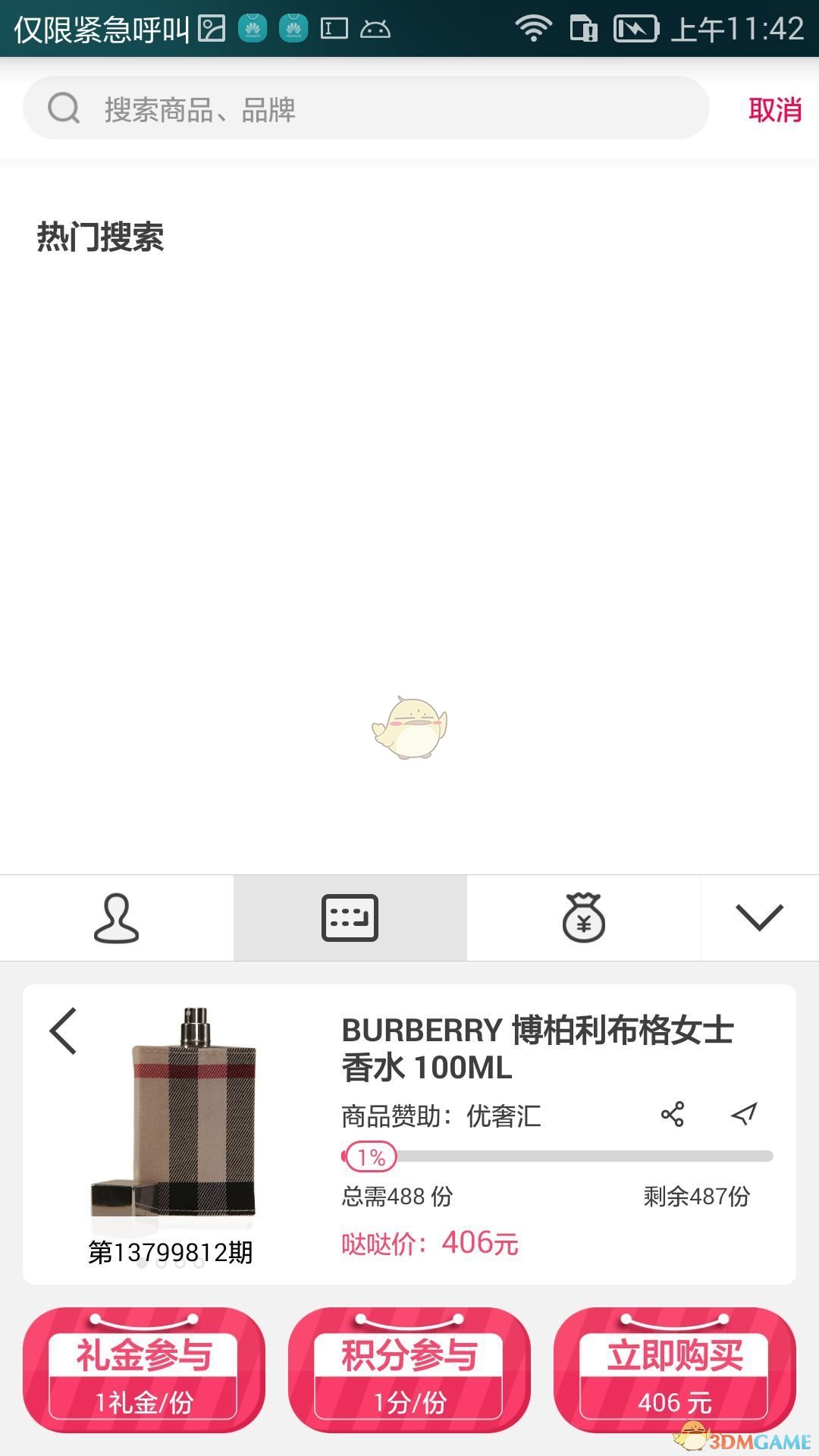The image size is (819, 1456).
Task: Open the money bag tab
Action: click(583, 918)
